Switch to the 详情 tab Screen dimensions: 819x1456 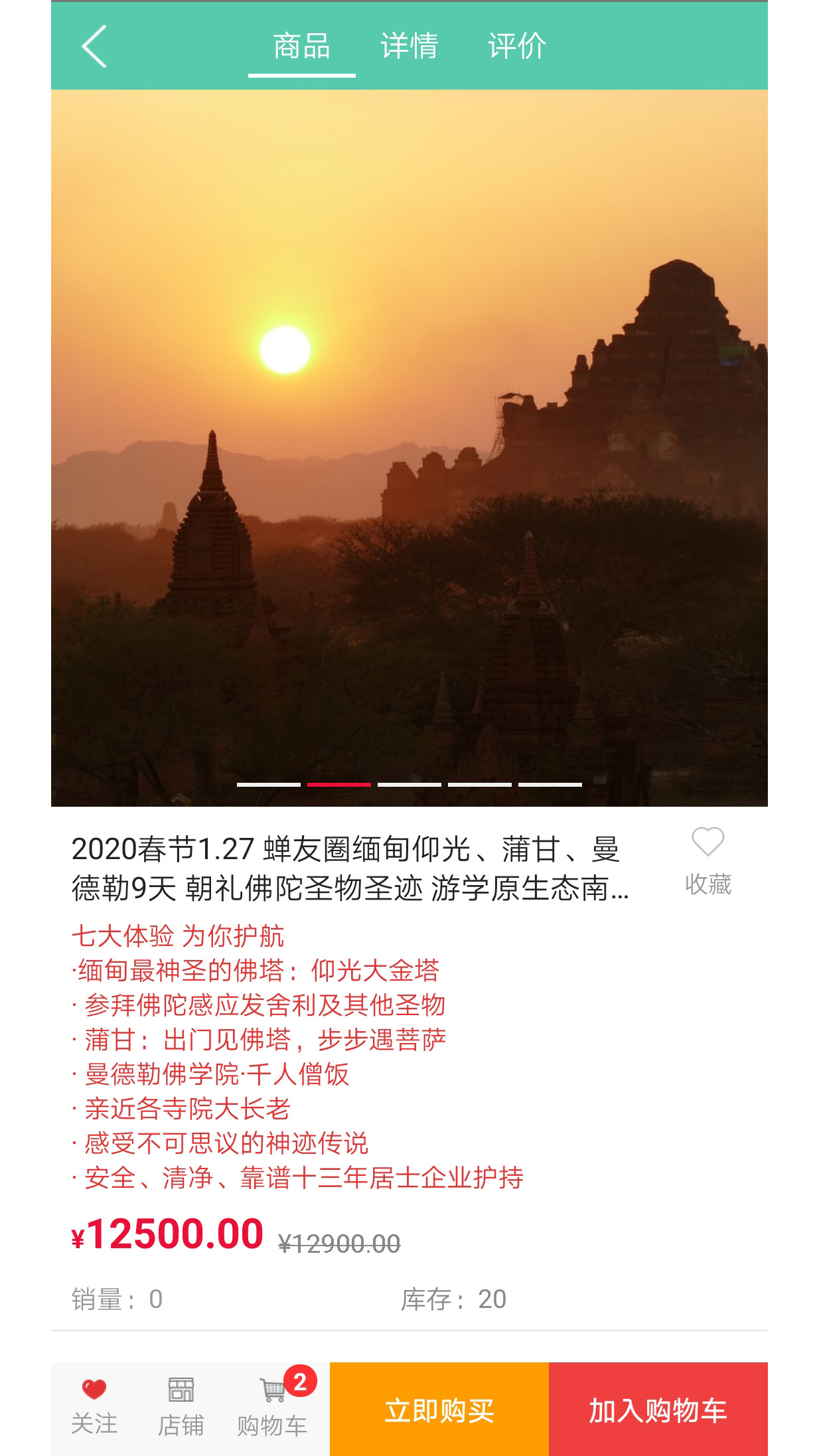(409, 46)
